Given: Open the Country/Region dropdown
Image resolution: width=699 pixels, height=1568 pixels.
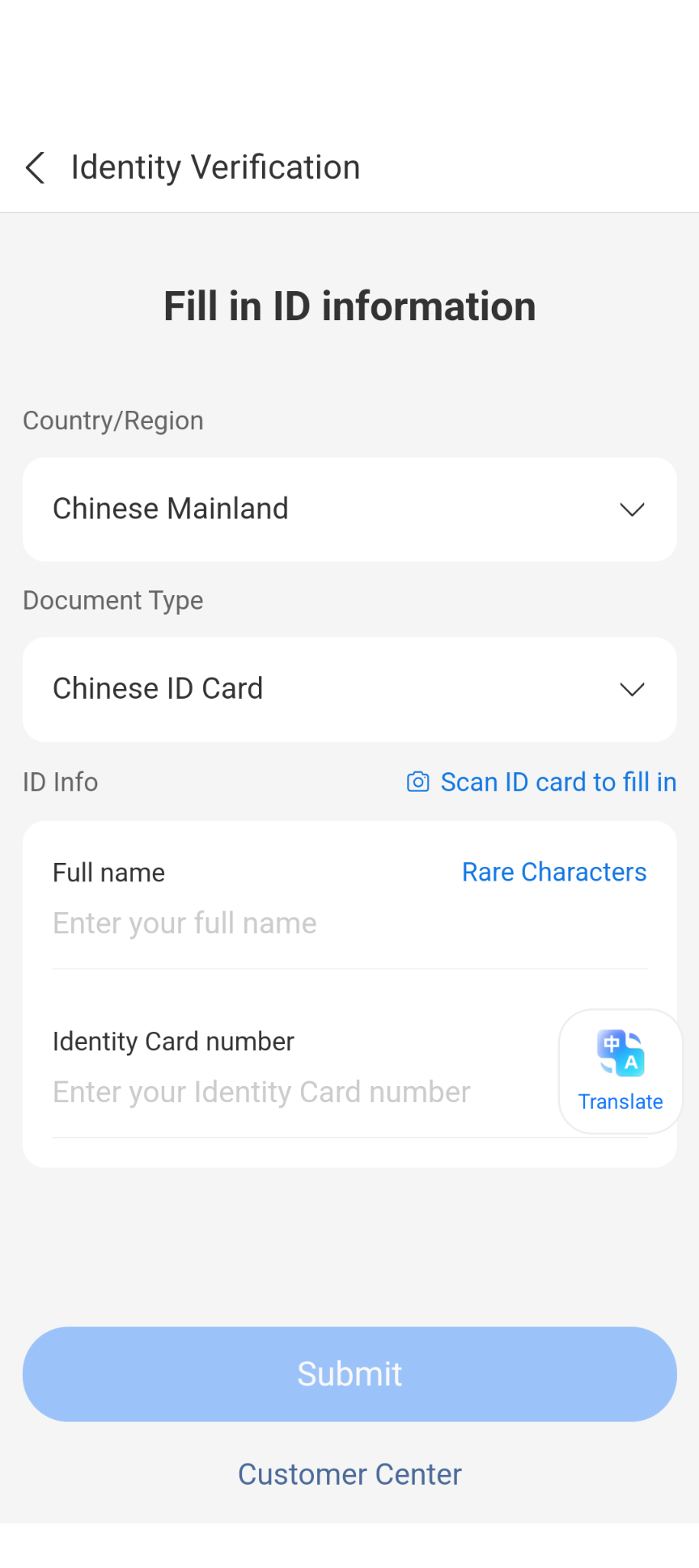Looking at the screenshot, I should pos(349,509).
